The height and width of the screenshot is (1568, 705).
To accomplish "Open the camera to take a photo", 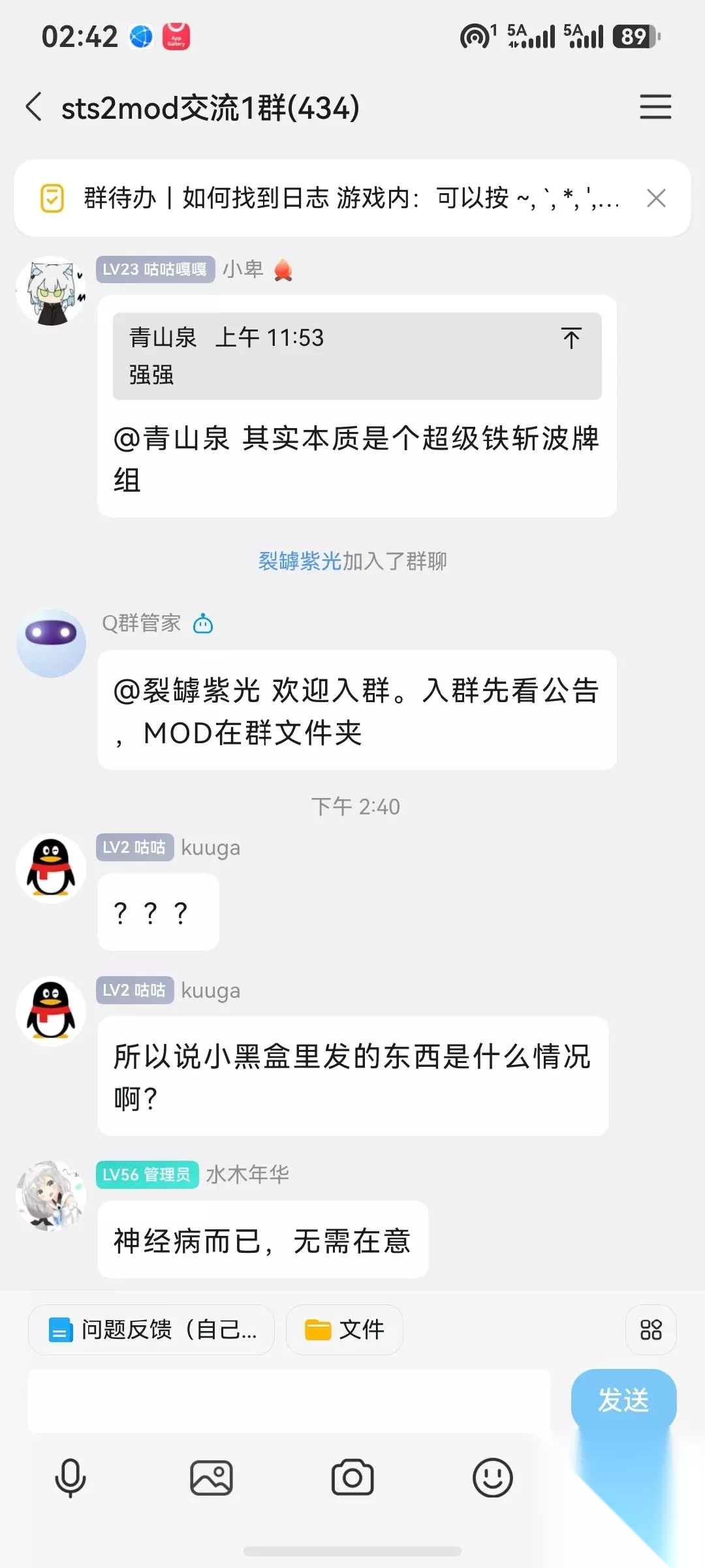I will coord(352,1478).
